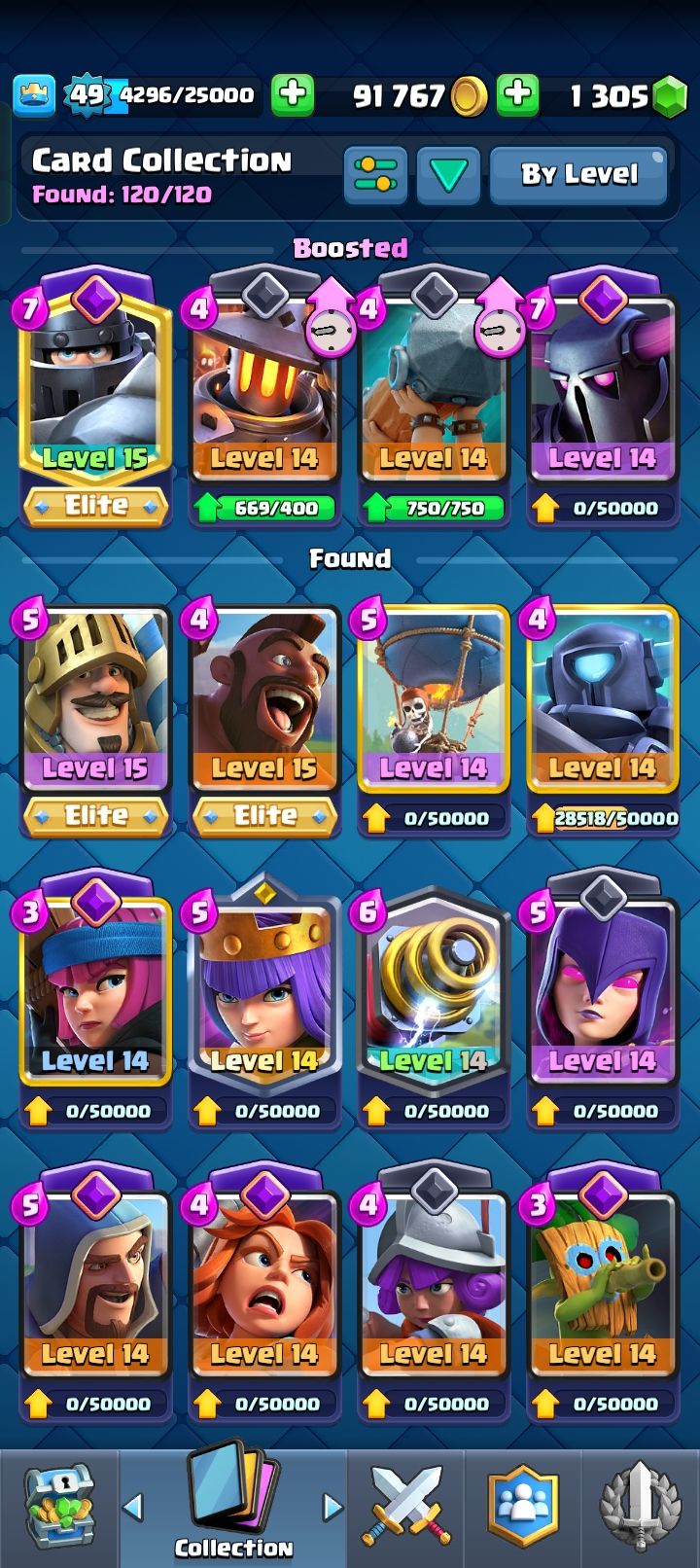This screenshot has height=1568, width=700.
Task: Switch to the Battle crossed swords tab
Action: [x=406, y=1508]
